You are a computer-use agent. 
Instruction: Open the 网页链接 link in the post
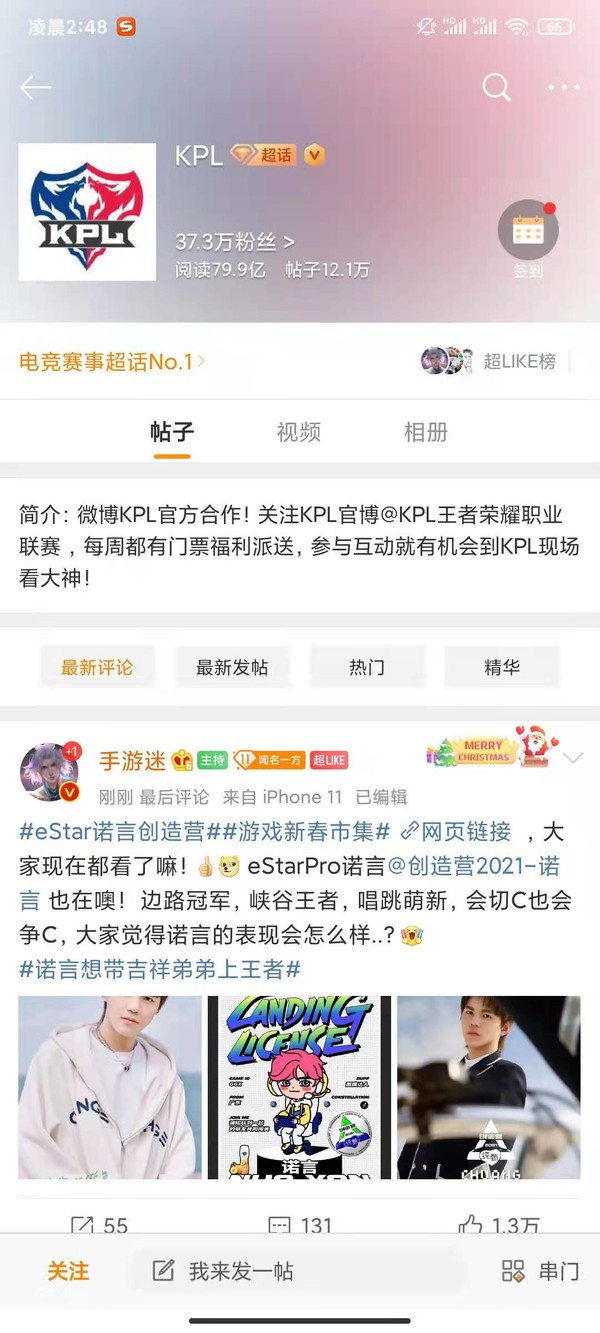coord(456,831)
